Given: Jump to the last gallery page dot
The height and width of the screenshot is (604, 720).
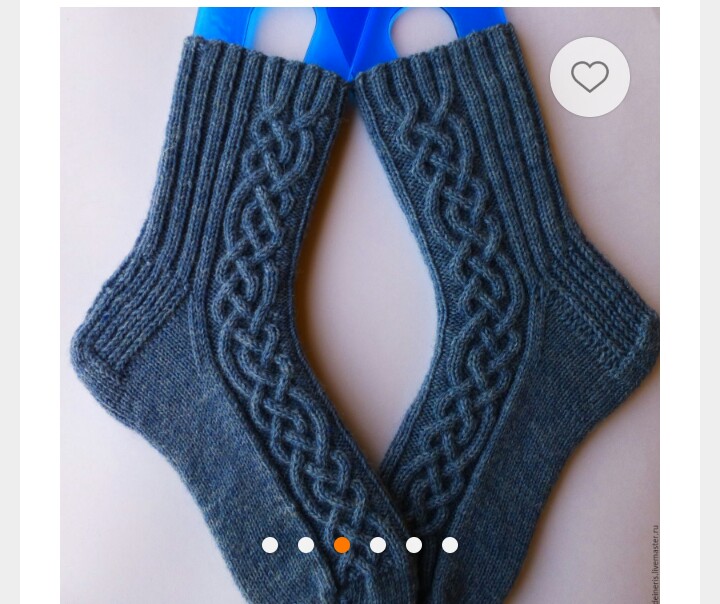Looking at the screenshot, I should click(x=450, y=545).
